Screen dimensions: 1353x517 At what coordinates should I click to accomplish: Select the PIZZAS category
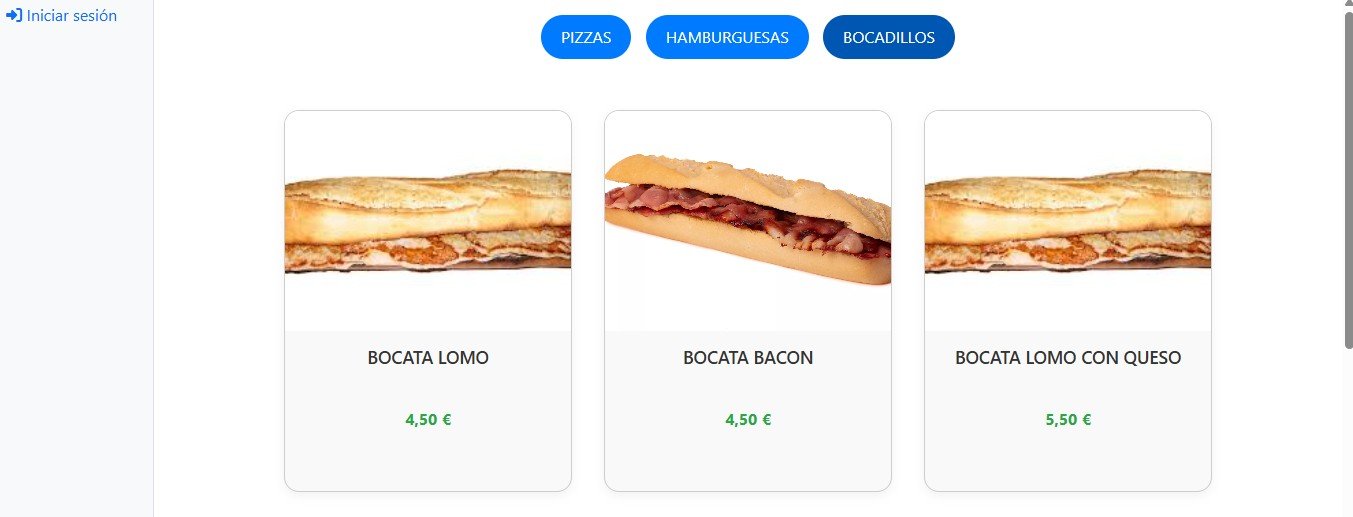(x=585, y=38)
